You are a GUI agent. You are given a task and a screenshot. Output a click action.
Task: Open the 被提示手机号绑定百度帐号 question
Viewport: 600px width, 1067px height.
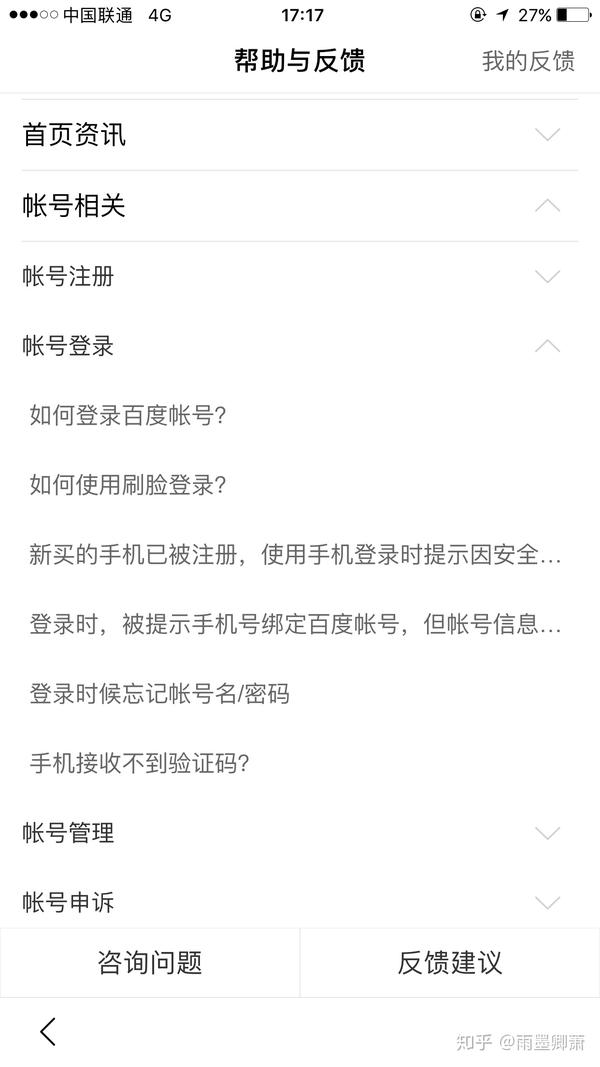coord(295,625)
